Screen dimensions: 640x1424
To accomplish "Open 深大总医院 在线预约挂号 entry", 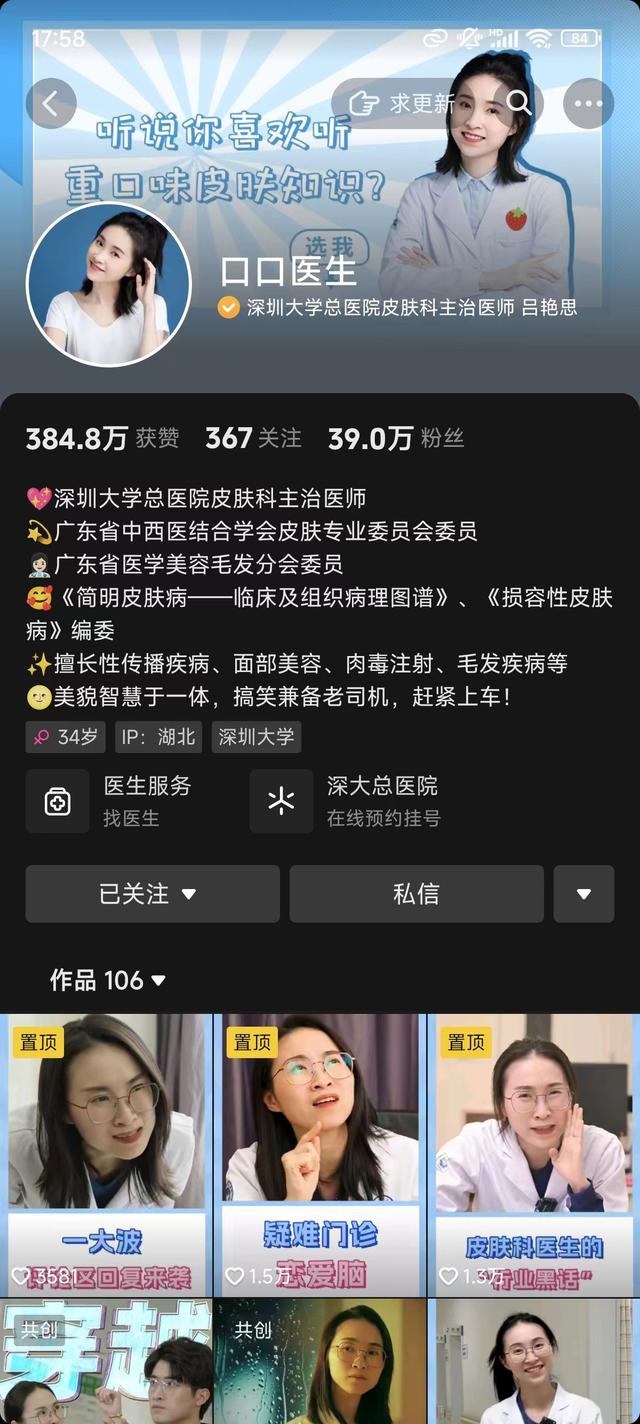I will (x=345, y=801).
